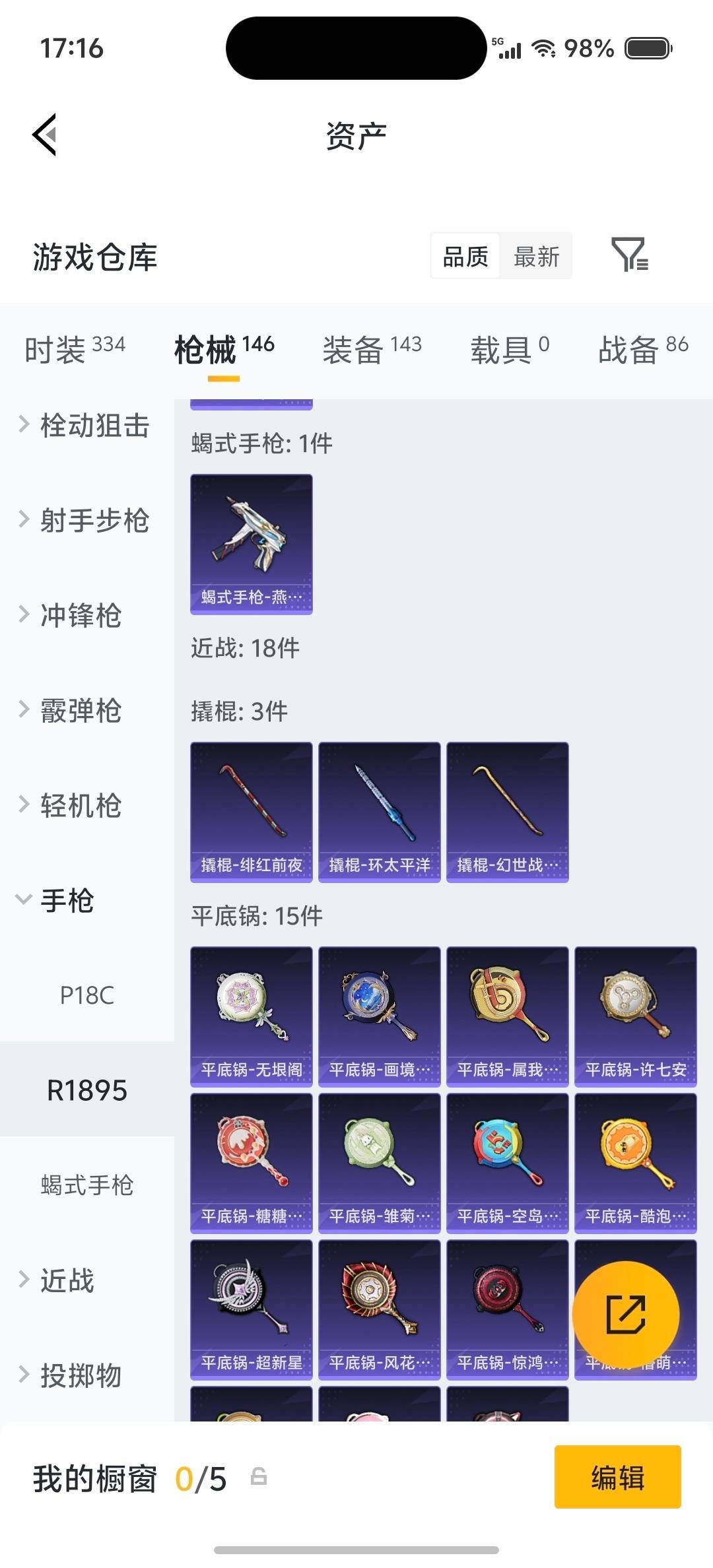Select the 蝎式手枪 subcategory
The height and width of the screenshot is (1568, 713).
[86, 1185]
